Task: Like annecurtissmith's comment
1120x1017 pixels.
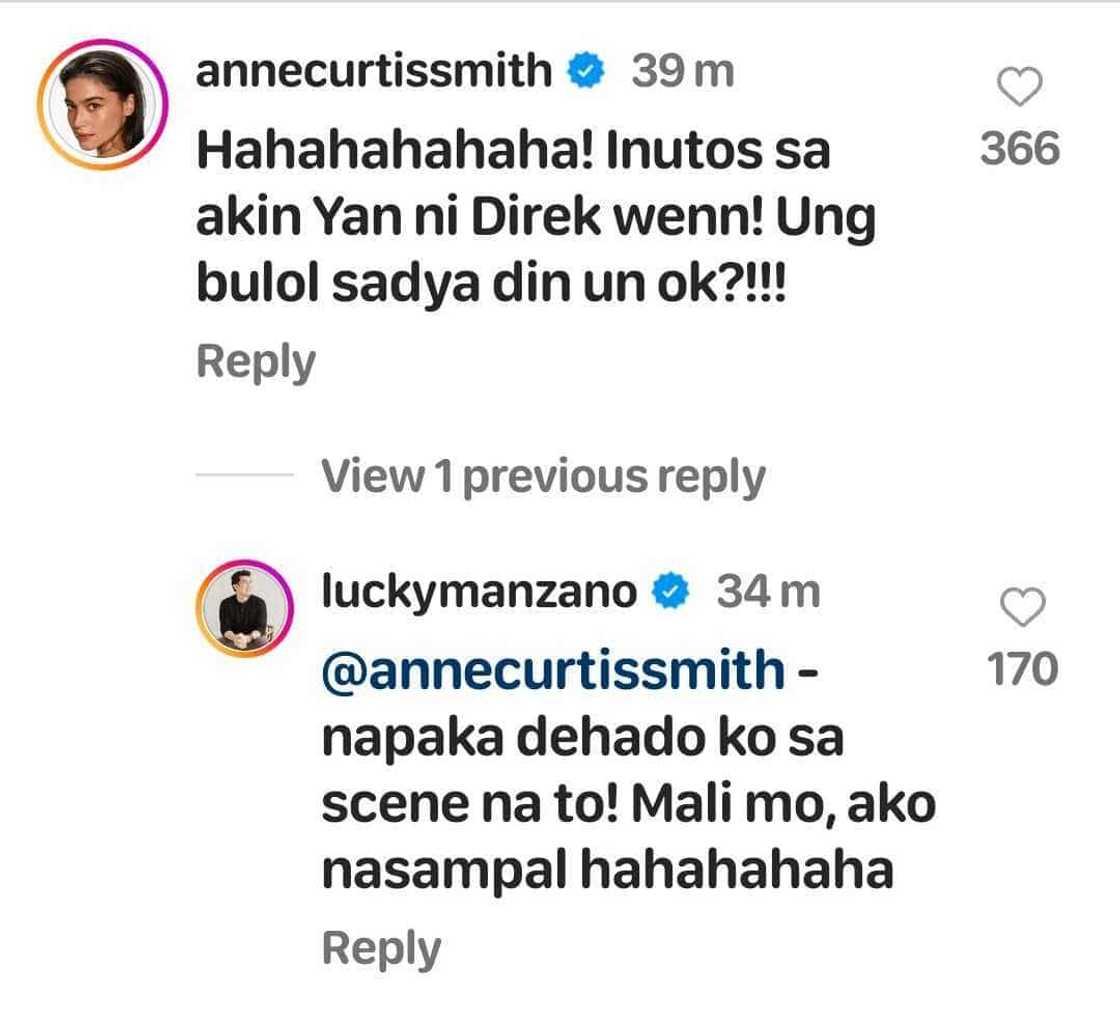Action: tap(1020, 88)
